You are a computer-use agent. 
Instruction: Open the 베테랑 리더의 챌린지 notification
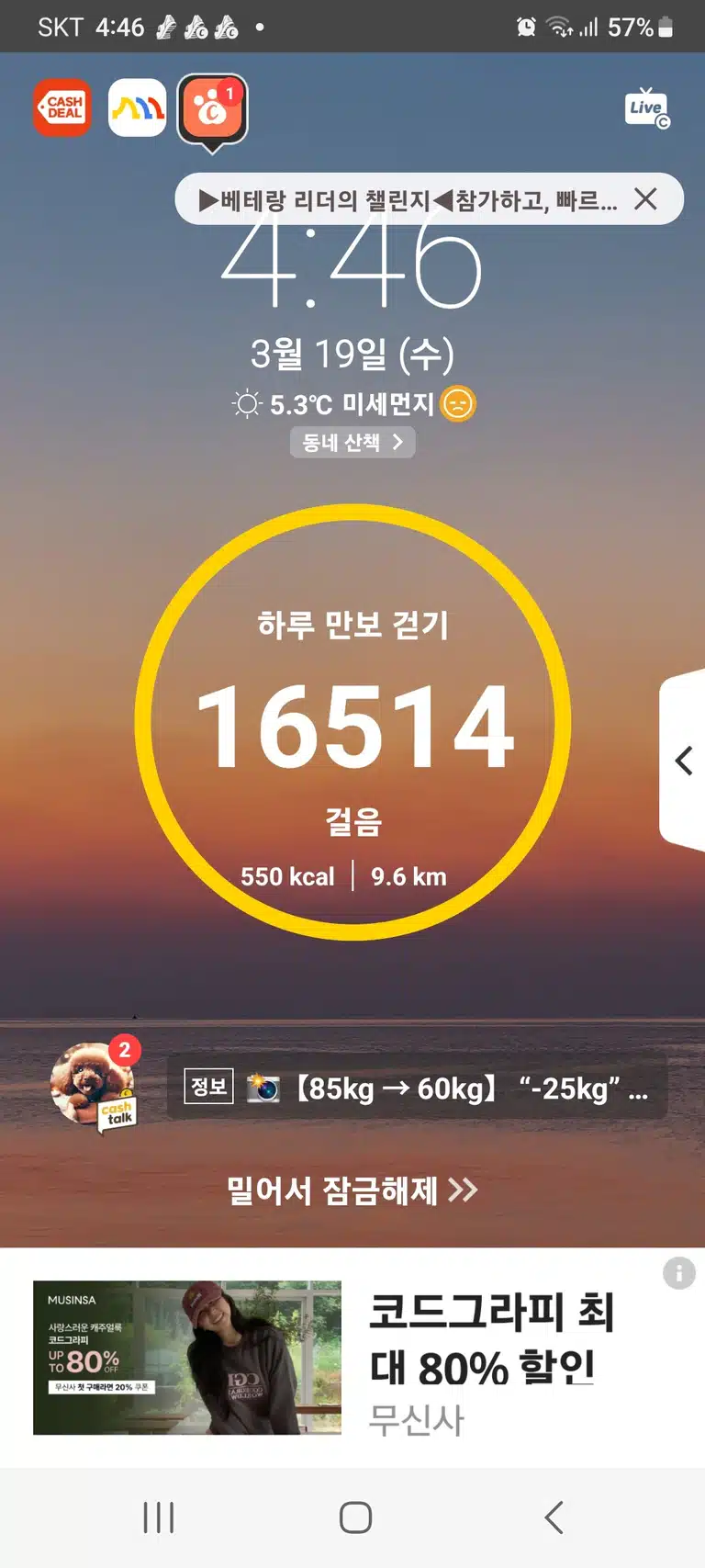coord(408,199)
